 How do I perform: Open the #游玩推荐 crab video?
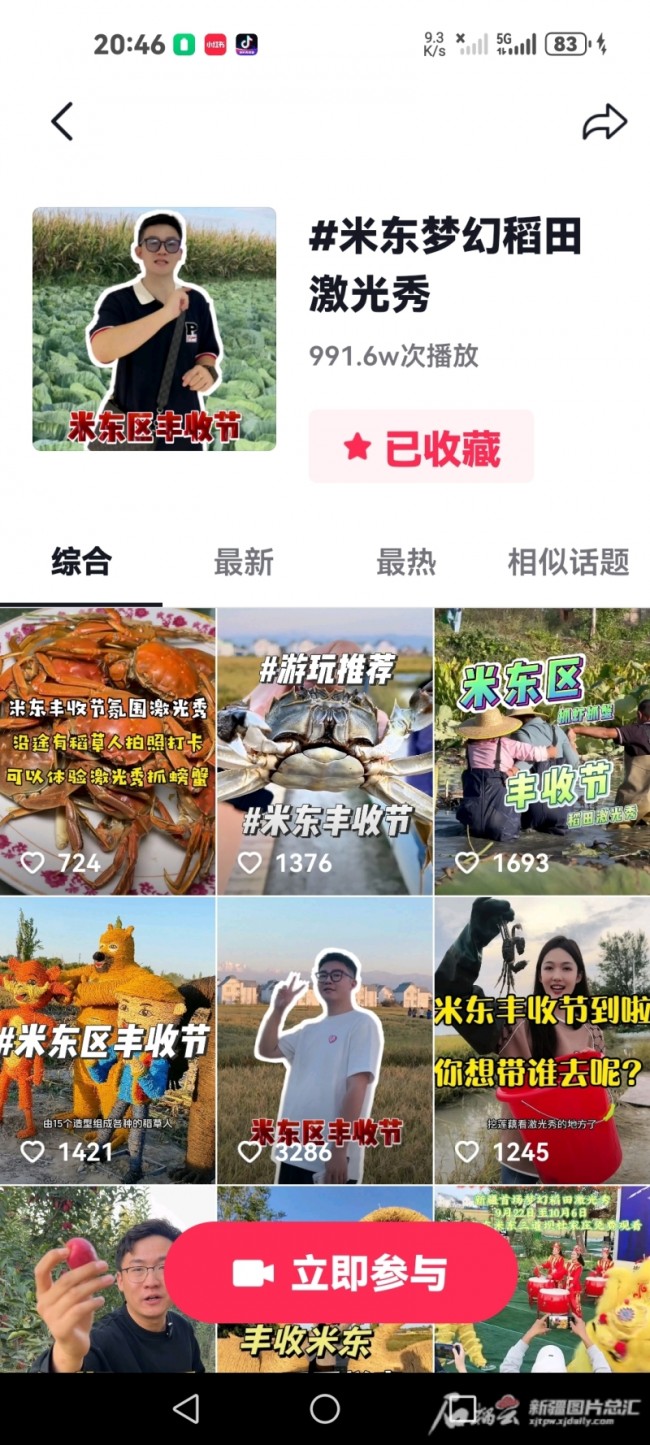pyautogui.click(x=325, y=750)
